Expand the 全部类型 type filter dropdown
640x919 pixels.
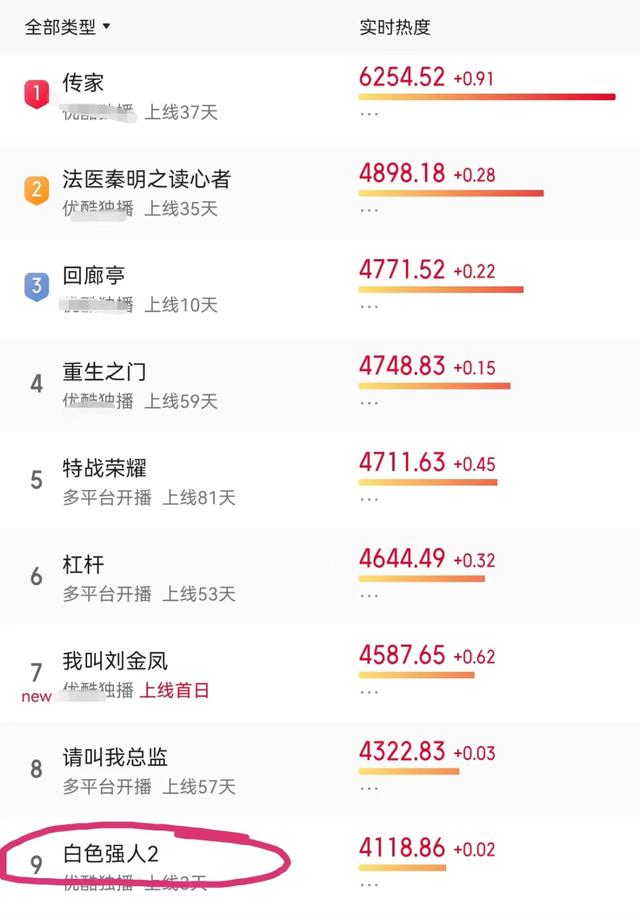coord(67,27)
